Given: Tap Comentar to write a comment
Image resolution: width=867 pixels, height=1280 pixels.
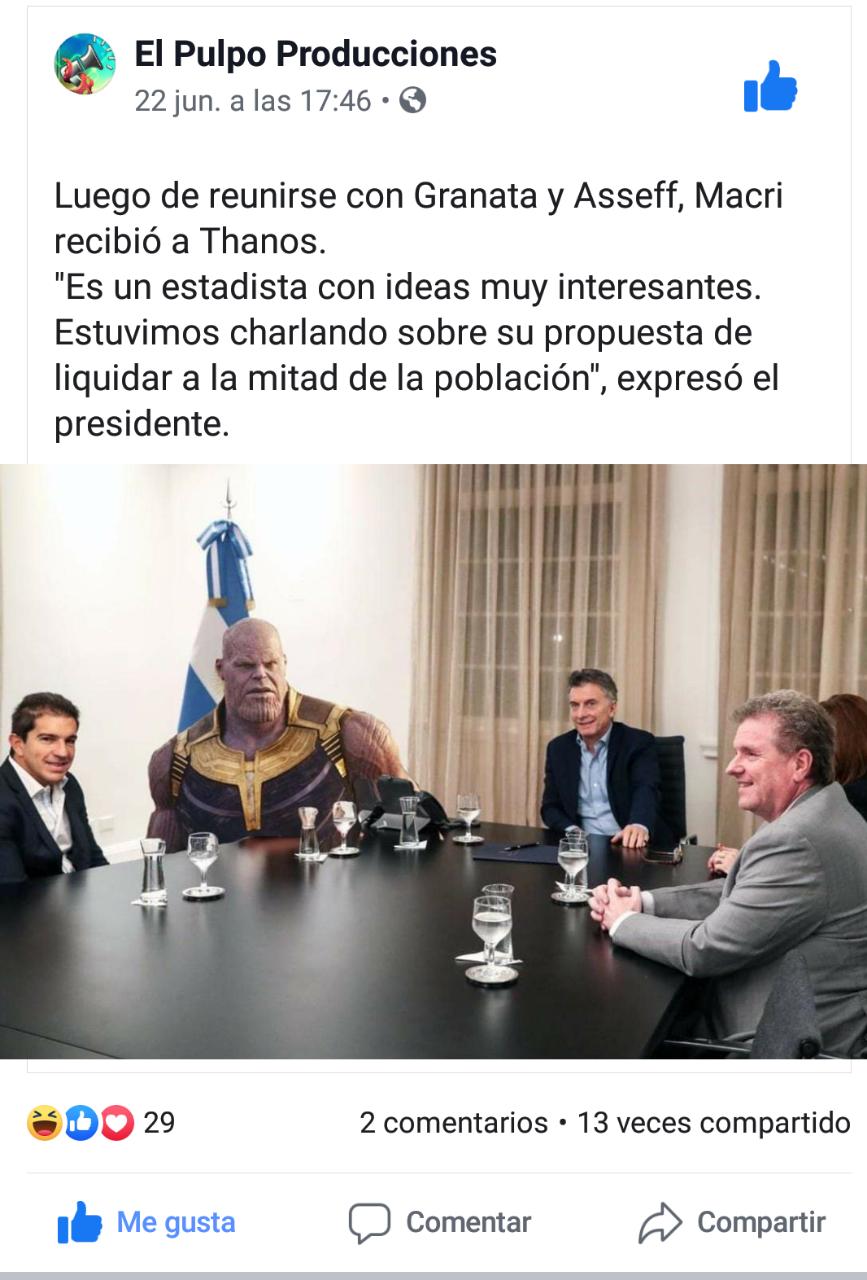Looking at the screenshot, I should tap(439, 1222).
